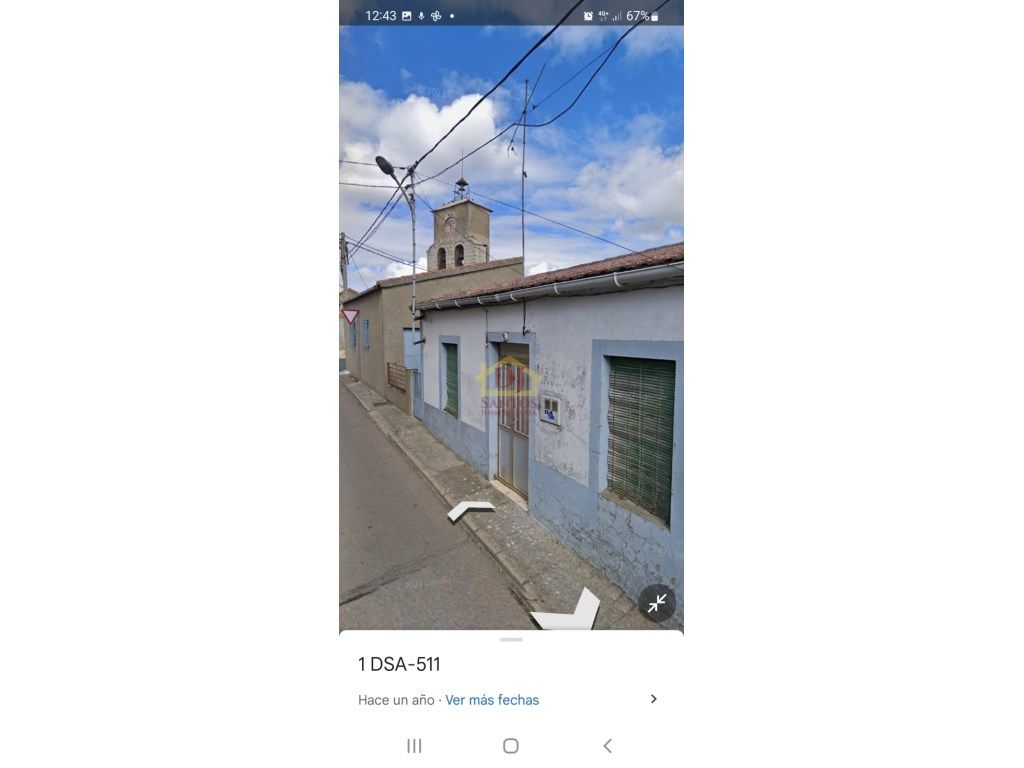The height and width of the screenshot is (768, 1024).
Task: Collapse the Street View fullscreen view
Action: click(x=657, y=603)
